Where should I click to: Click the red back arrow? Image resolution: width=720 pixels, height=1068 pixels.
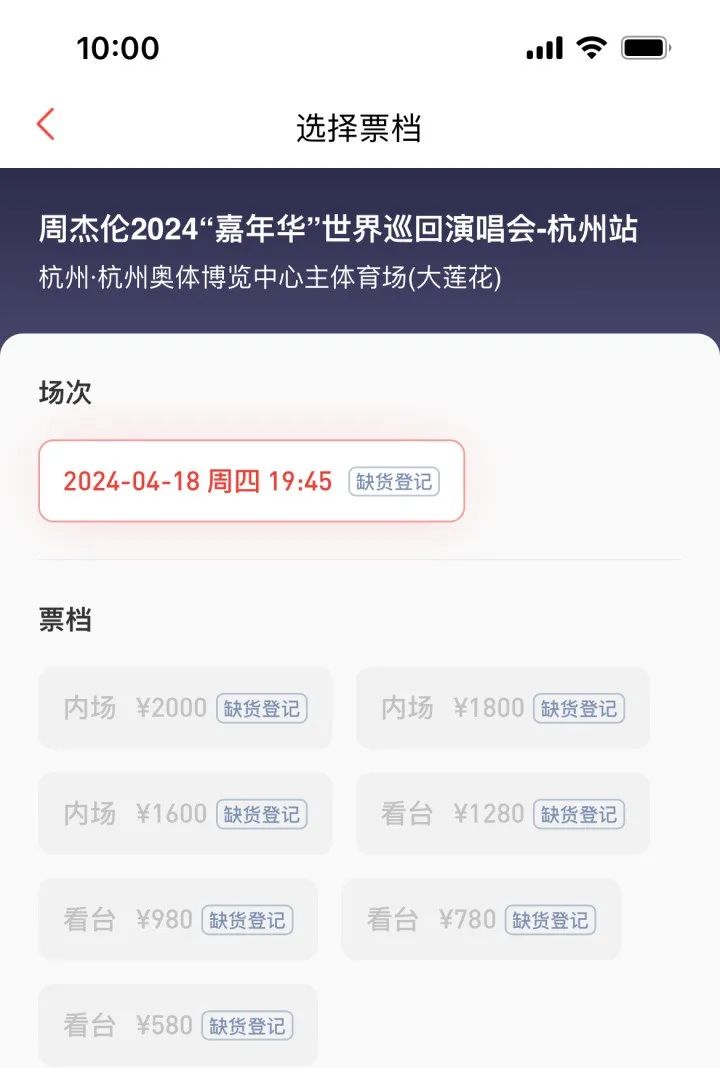pyautogui.click(x=42, y=124)
